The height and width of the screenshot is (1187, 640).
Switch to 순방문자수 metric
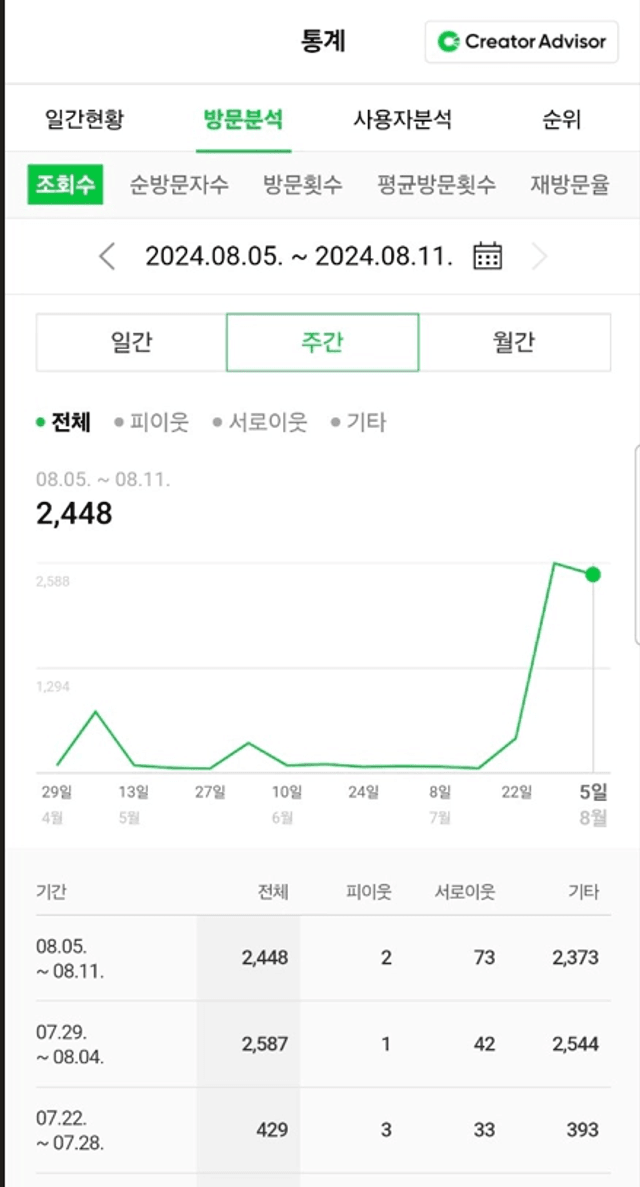(x=179, y=185)
